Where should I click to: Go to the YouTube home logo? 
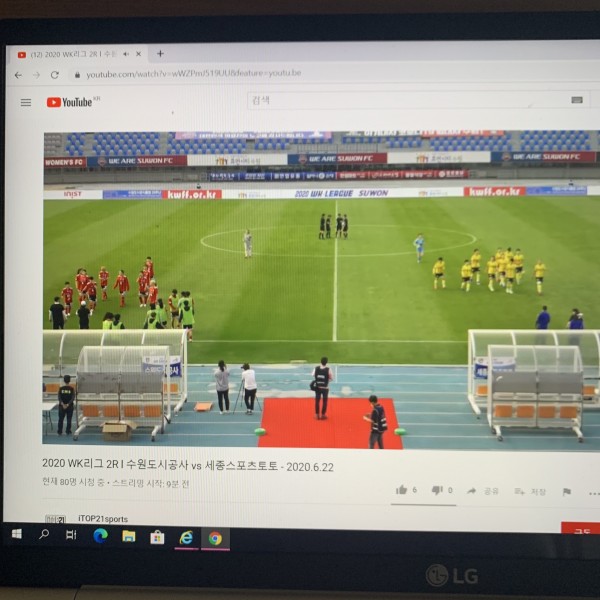coord(70,102)
